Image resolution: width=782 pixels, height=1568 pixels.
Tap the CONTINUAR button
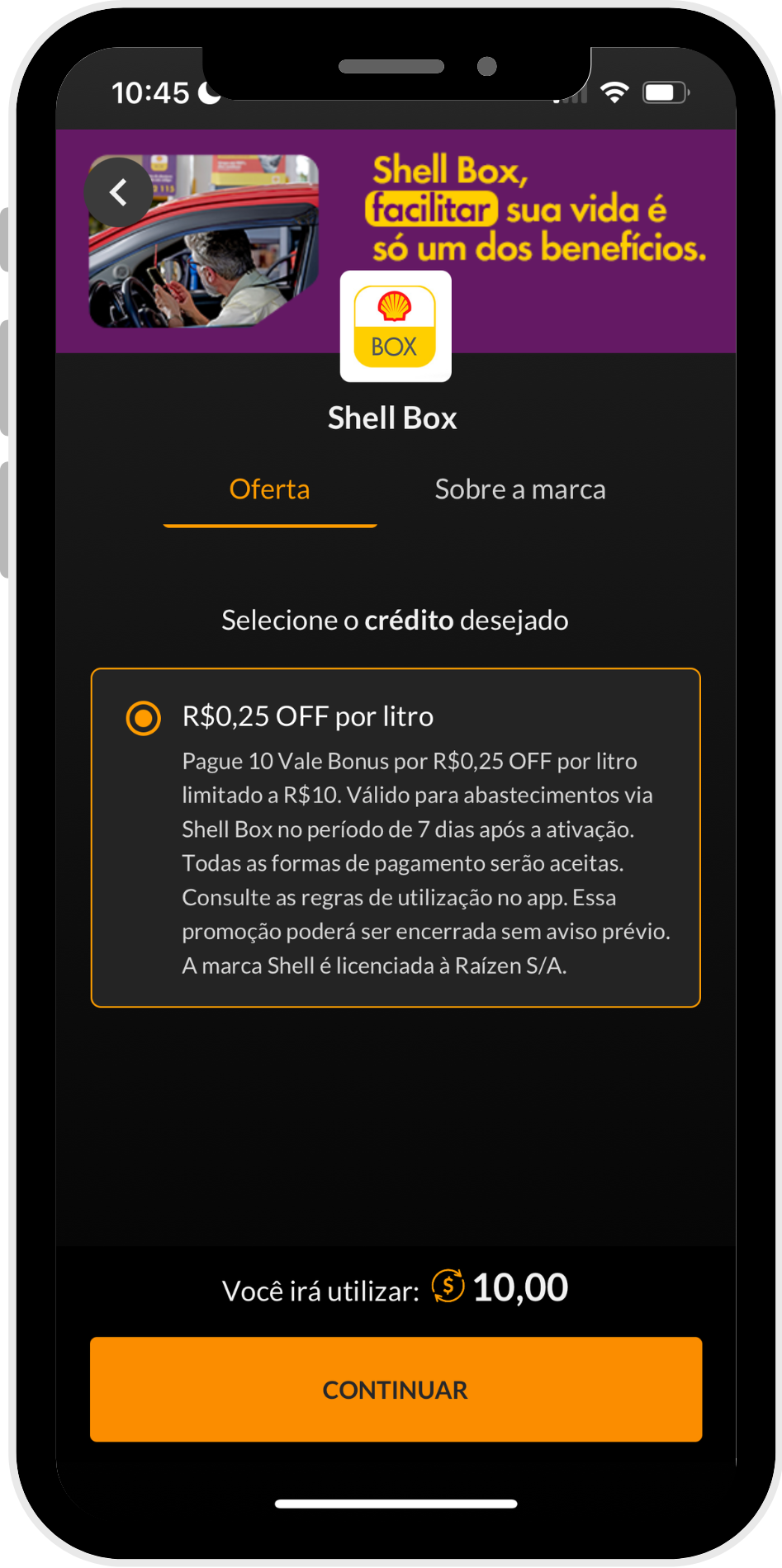tap(396, 1390)
